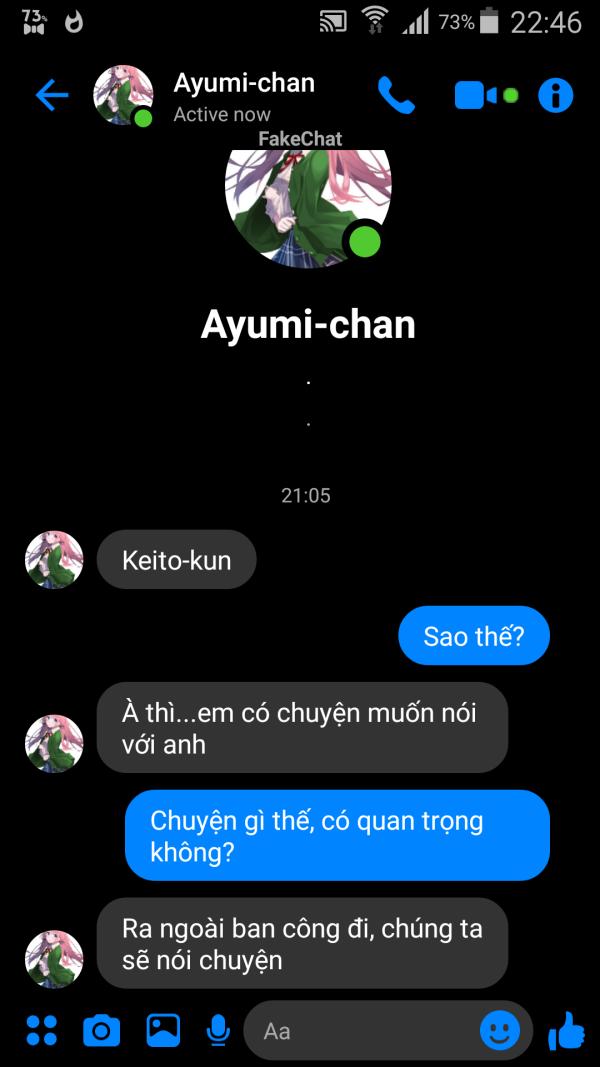
Task: Open the more apps grid icon
Action: 41,1030
